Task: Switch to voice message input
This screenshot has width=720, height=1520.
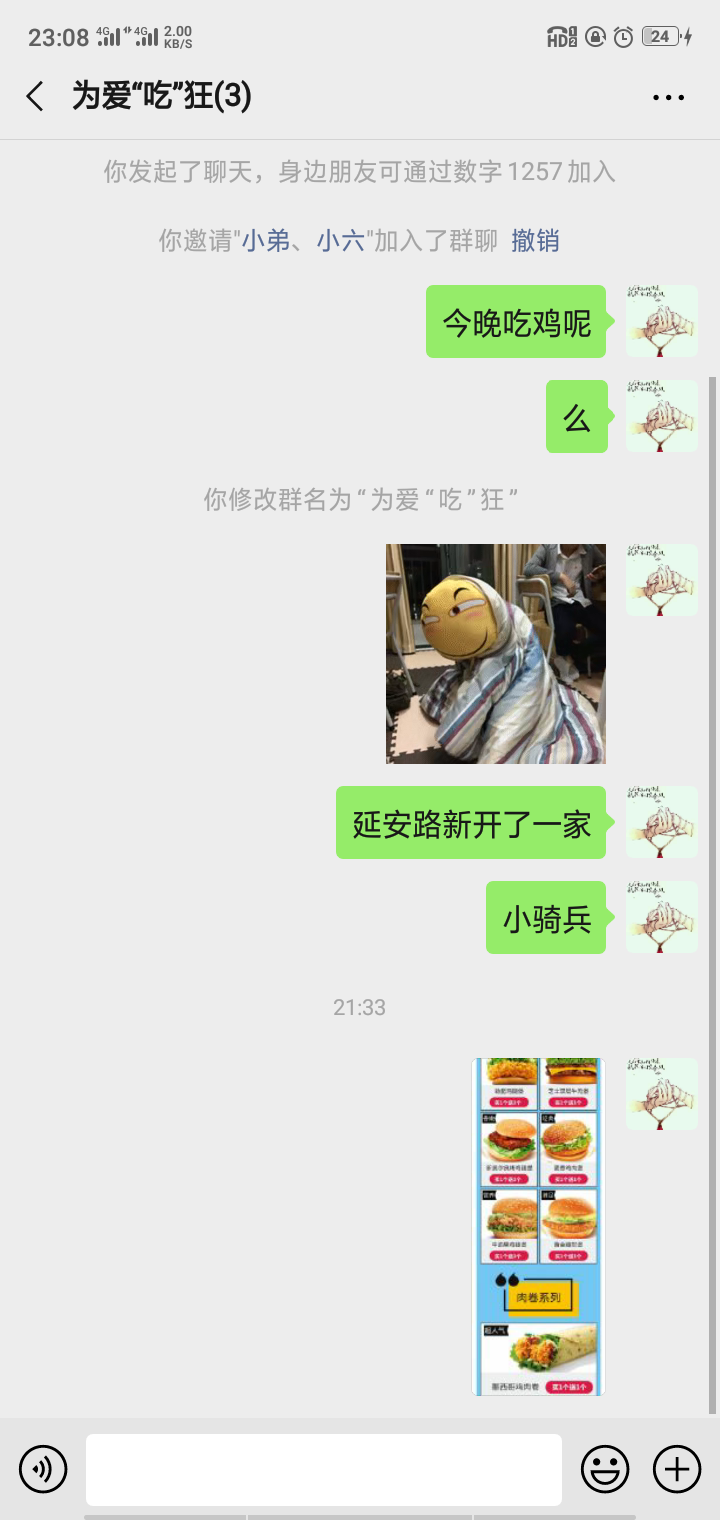Action: click(x=43, y=1469)
